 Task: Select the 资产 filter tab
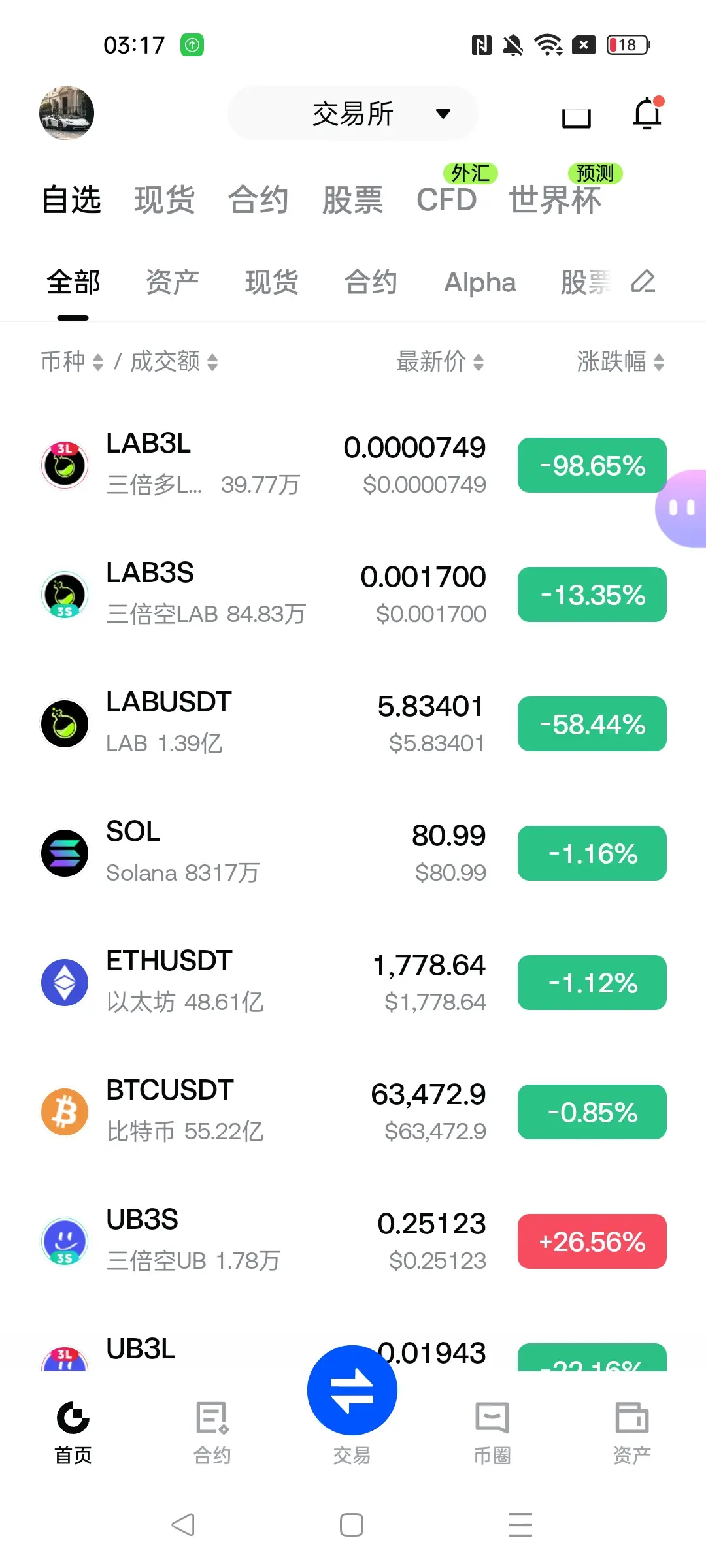pyautogui.click(x=172, y=282)
